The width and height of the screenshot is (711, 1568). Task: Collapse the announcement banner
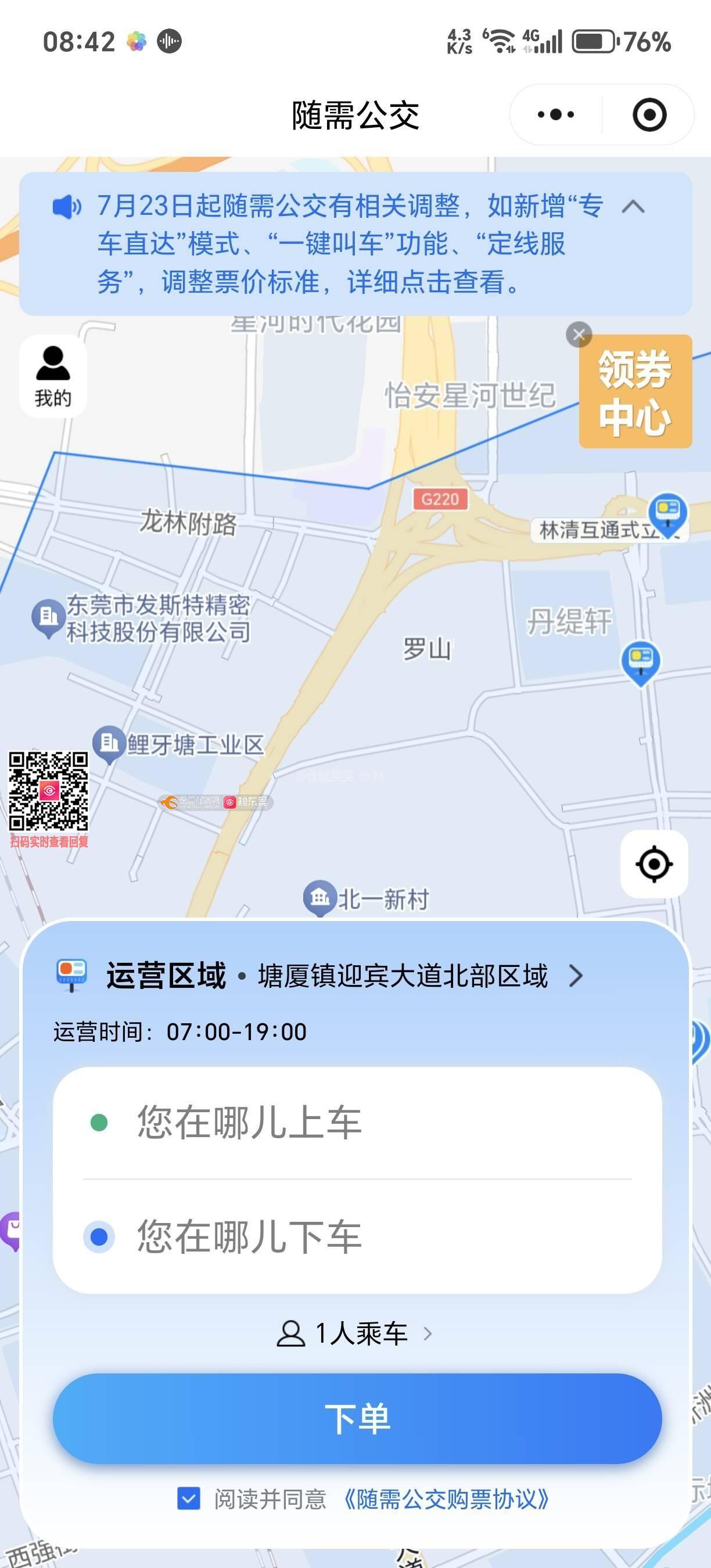coord(633,207)
